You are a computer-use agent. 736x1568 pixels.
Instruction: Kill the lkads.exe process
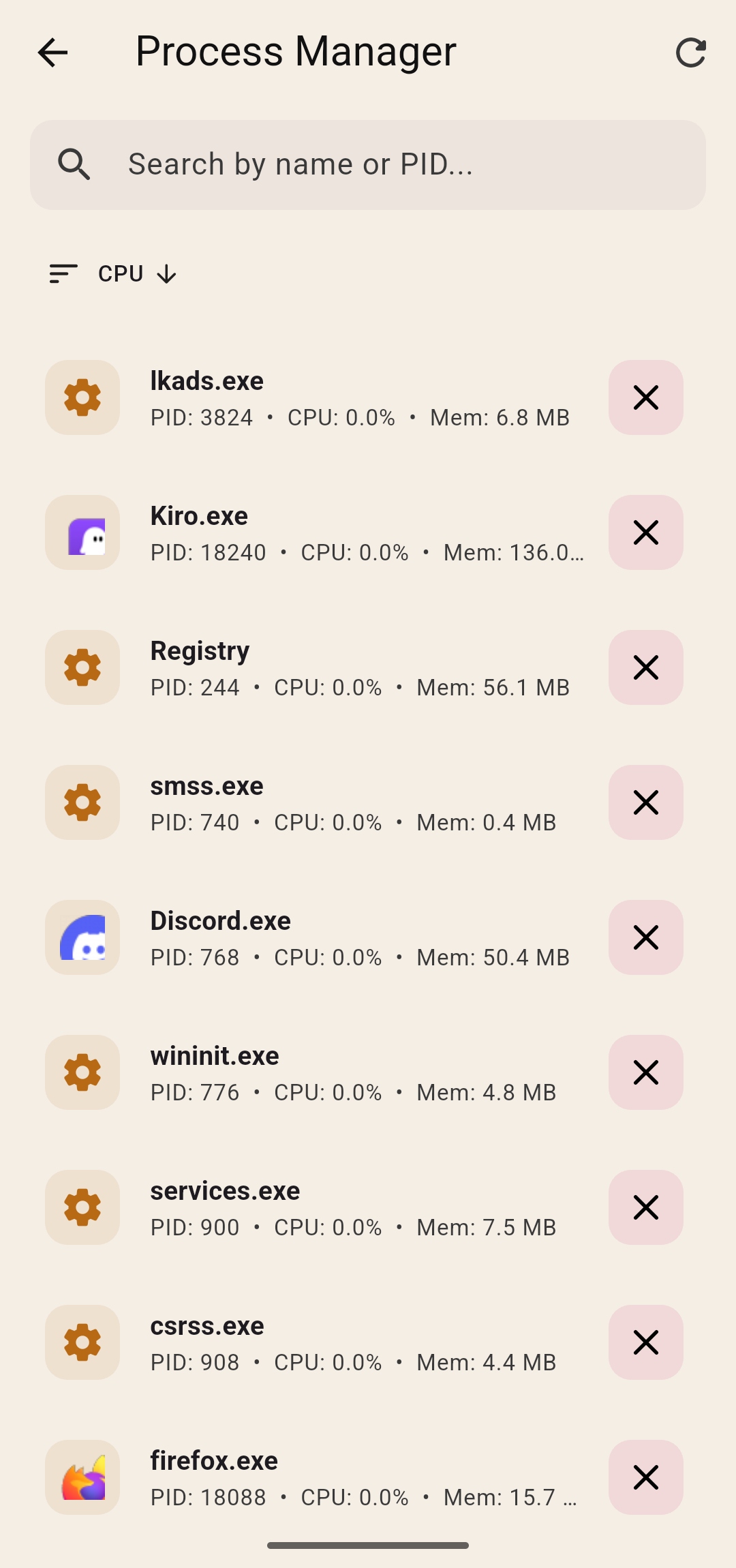pos(645,397)
